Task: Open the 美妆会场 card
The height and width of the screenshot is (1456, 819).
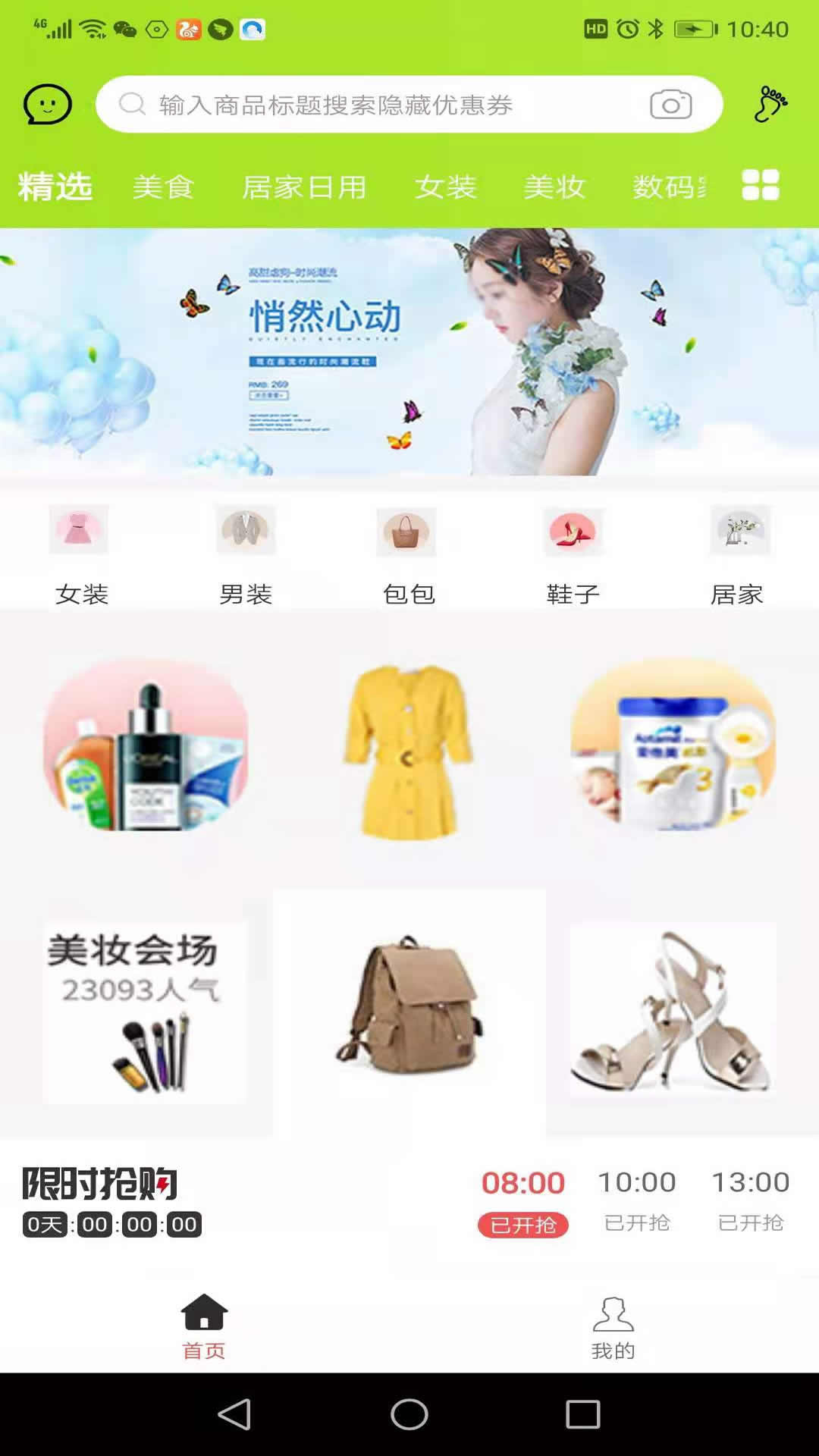Action: [144, 1012]
